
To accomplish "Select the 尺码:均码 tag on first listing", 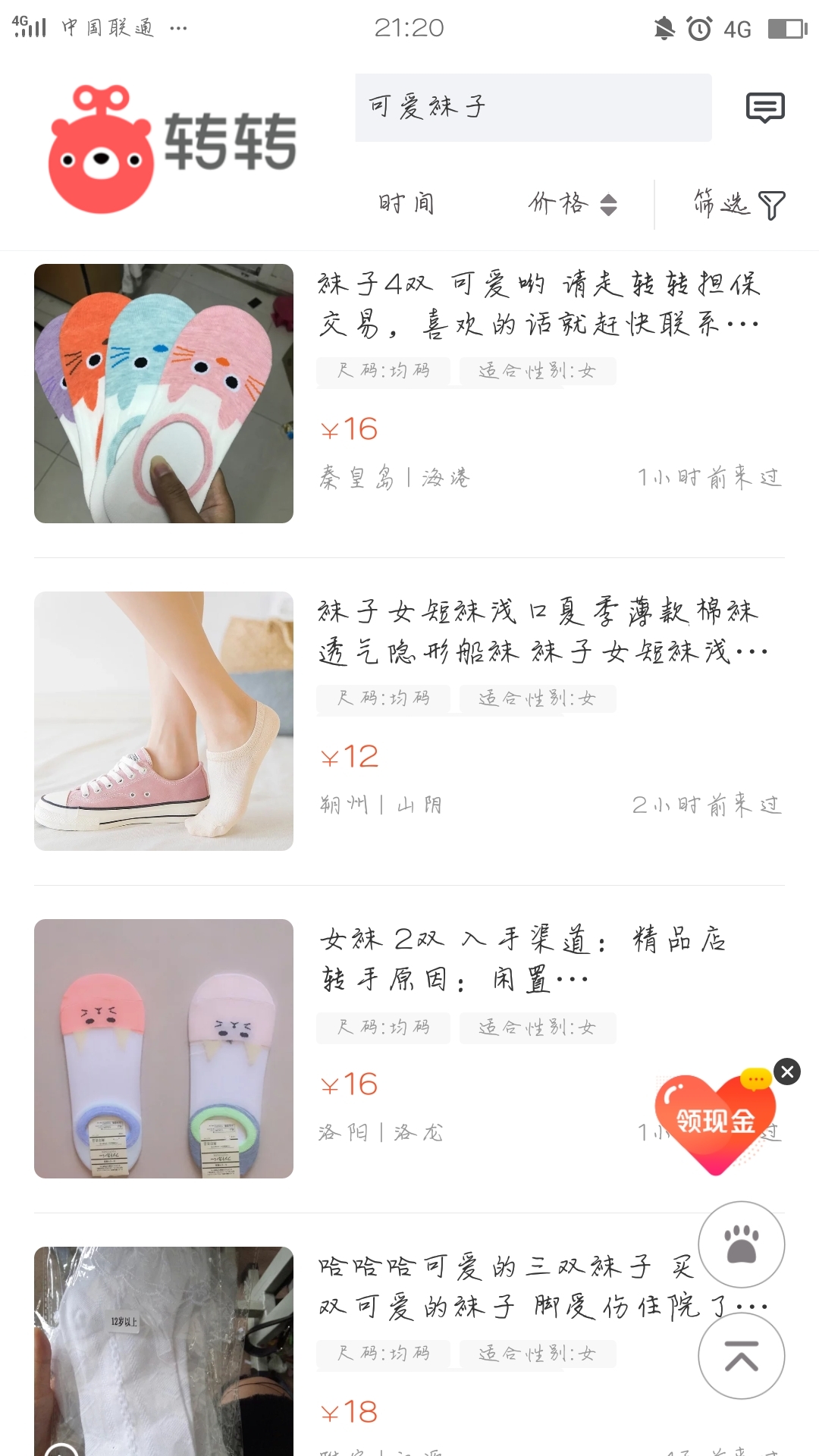I will 383,371.
